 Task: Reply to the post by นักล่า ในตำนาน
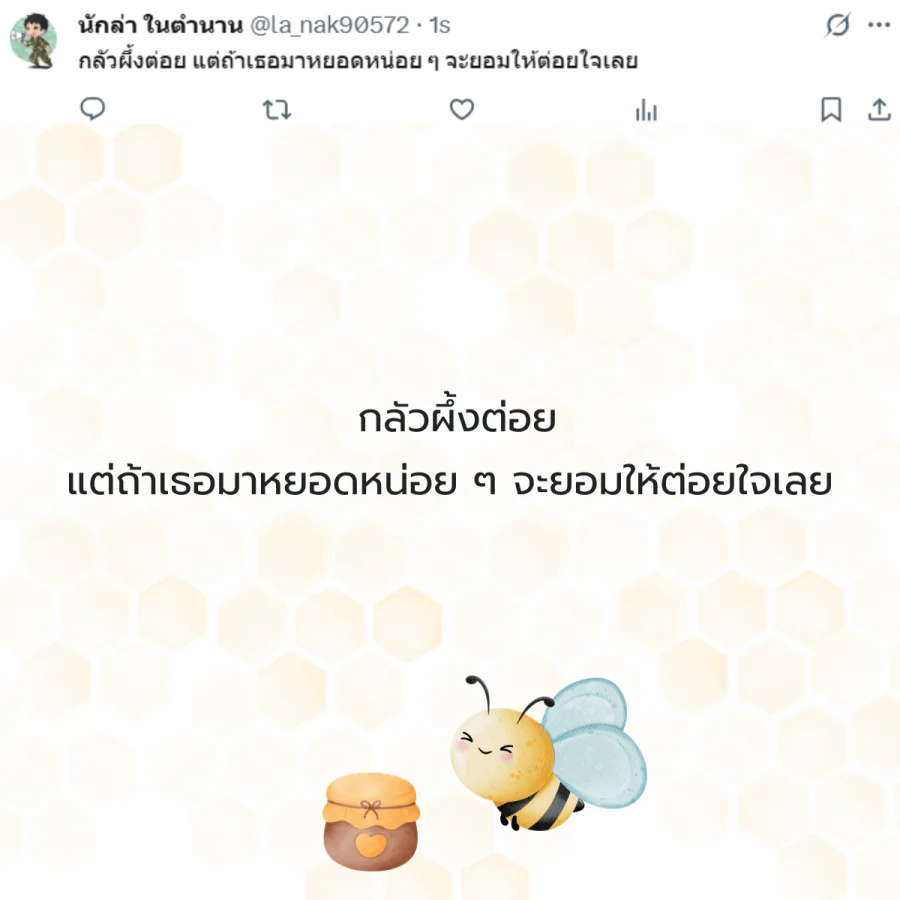(93, 109)
